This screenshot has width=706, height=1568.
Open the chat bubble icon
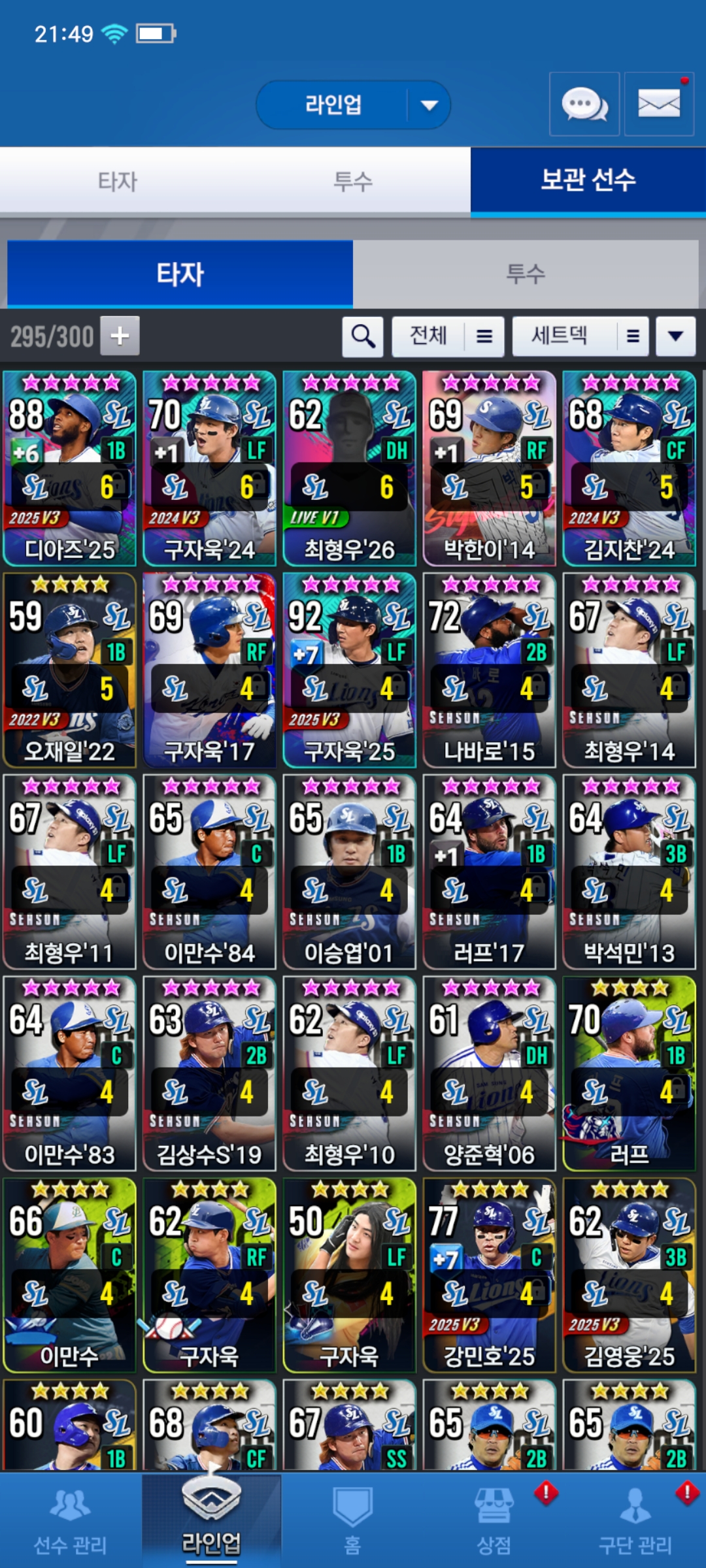click(x=584, y=105)
